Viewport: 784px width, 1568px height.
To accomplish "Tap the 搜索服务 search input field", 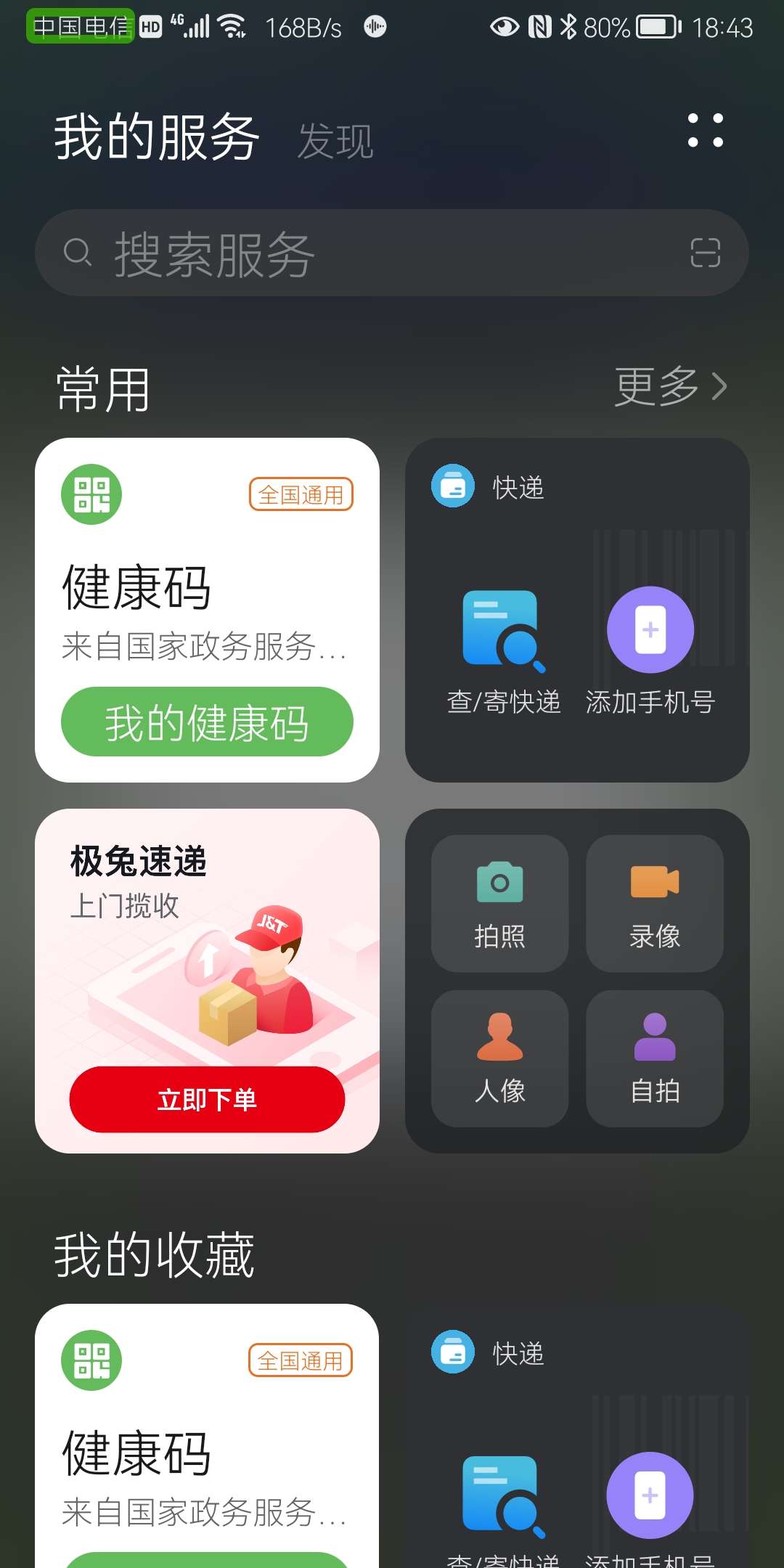I will [x=290, y=253].
